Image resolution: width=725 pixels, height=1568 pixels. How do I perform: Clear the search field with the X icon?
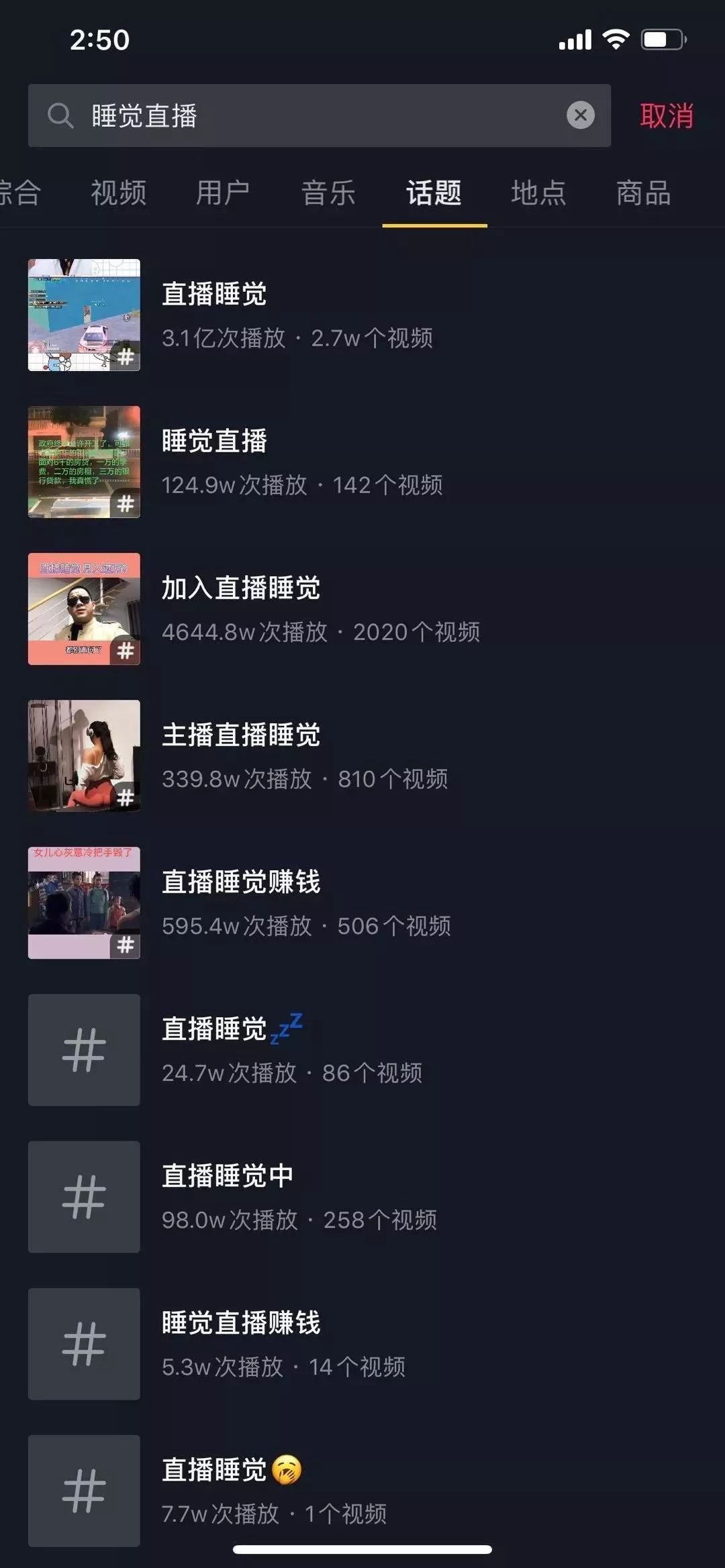[x=580, y=116]
